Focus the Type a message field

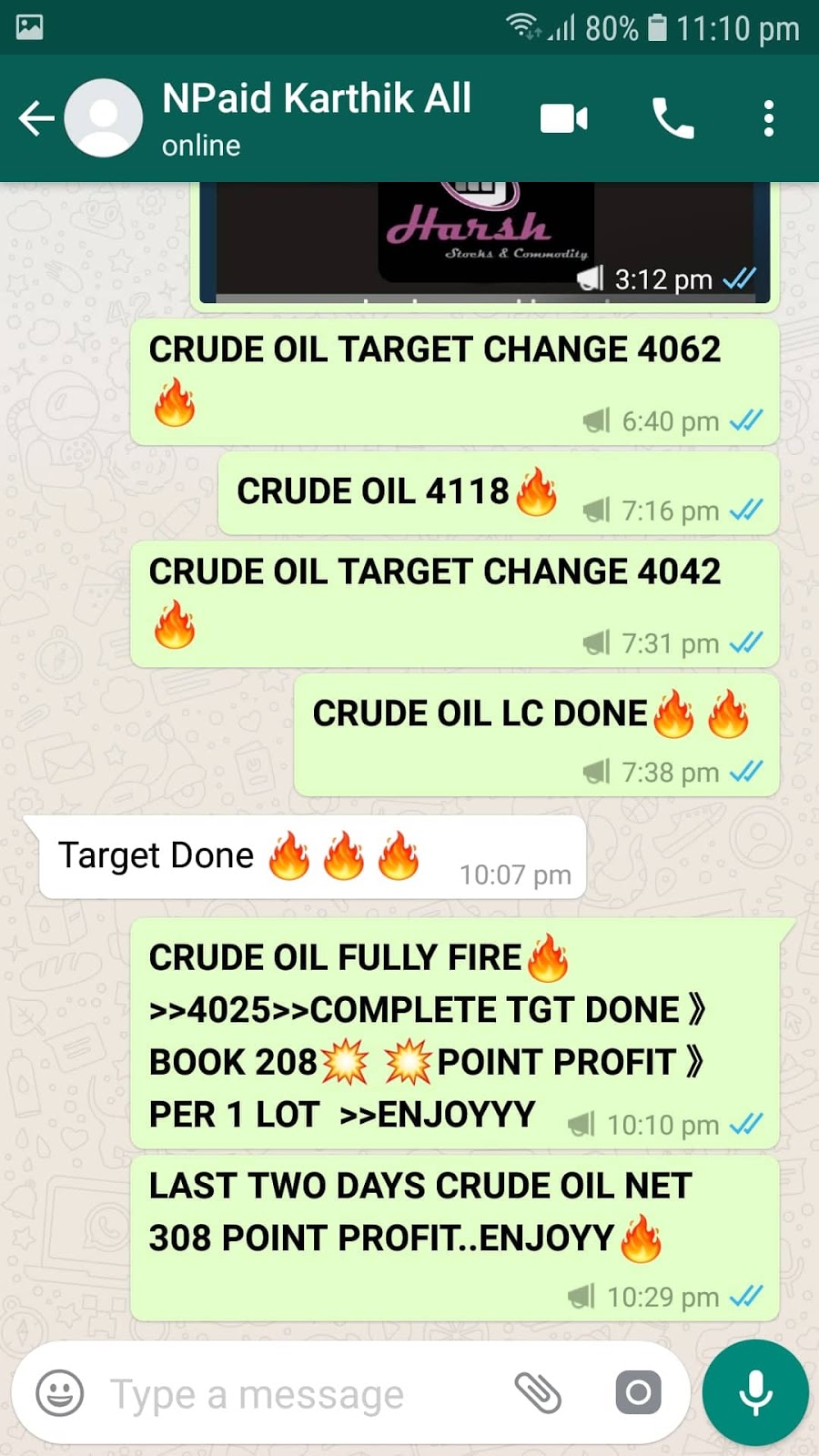[x=291, y=1394]
